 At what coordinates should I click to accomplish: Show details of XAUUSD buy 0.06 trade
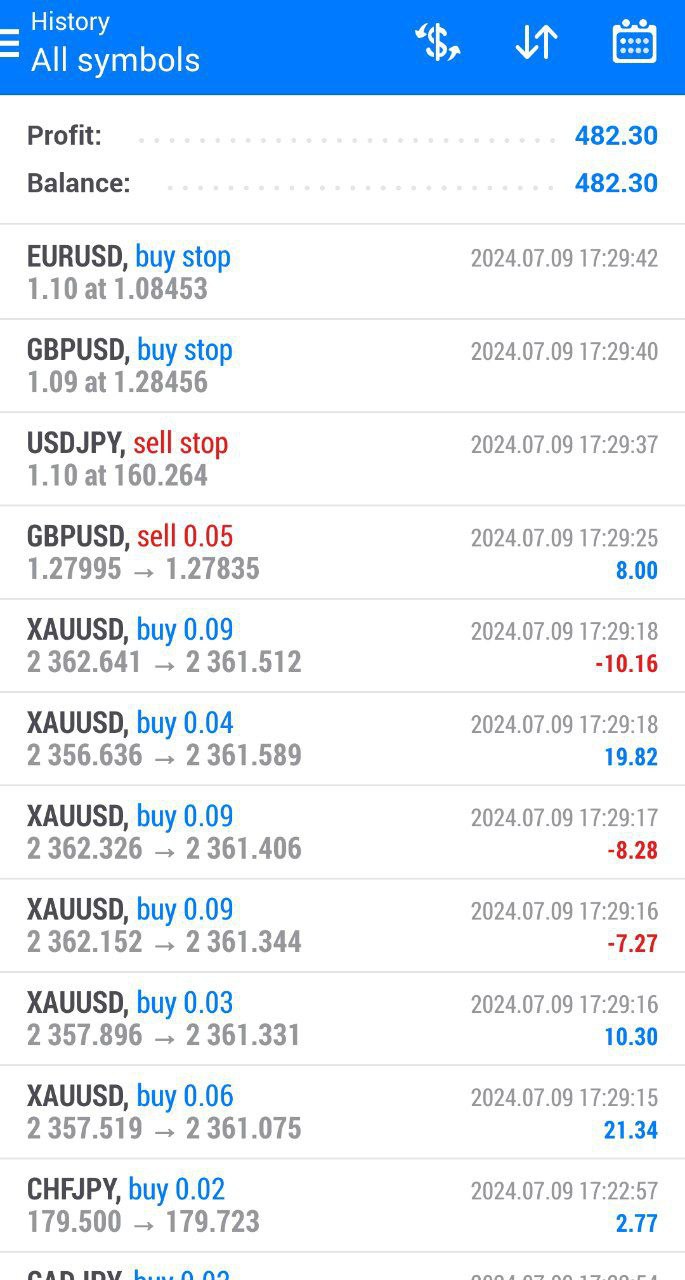342,1112
